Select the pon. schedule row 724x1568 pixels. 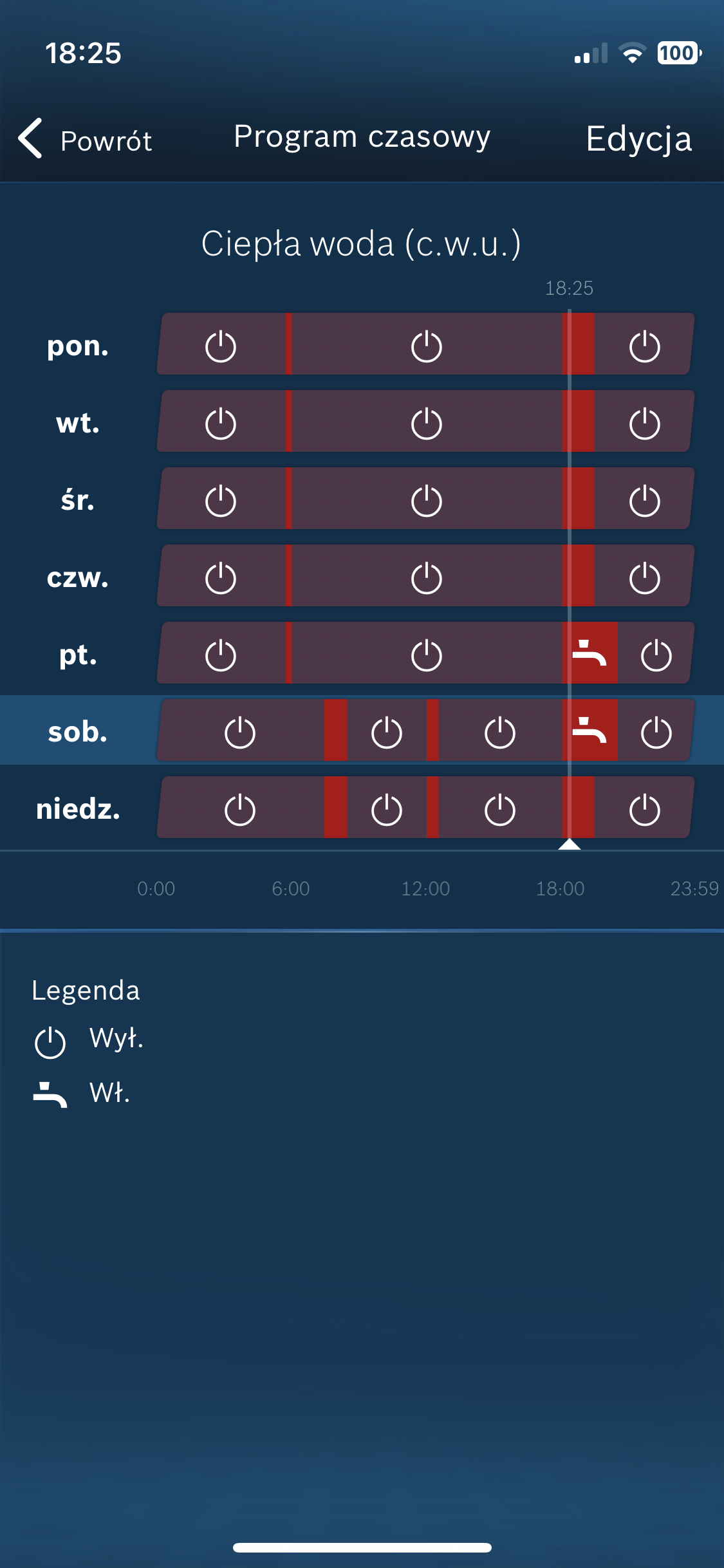click(x=362, y=344)
